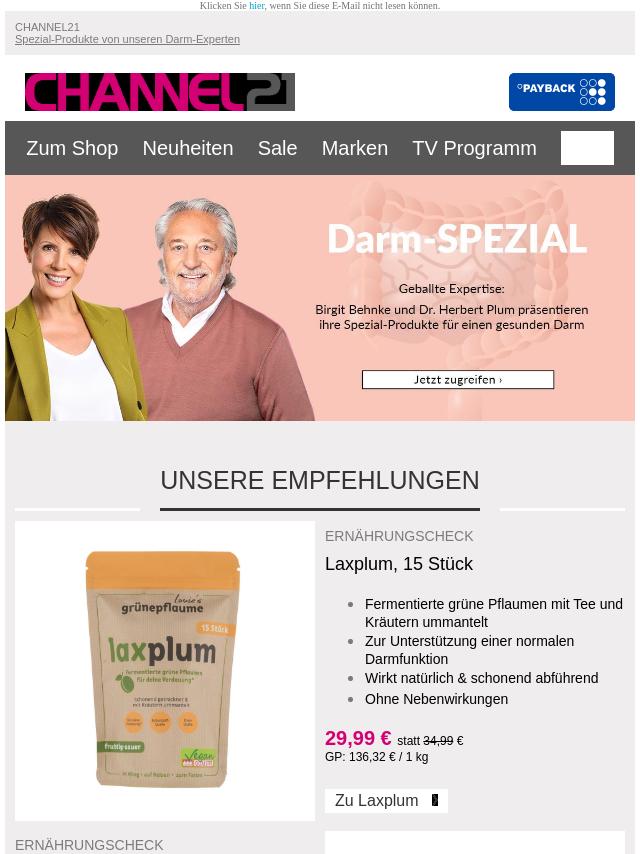Open the Sale section
Image resolution: width=640 pixels, height=854 pixels.
coord(277,148)
